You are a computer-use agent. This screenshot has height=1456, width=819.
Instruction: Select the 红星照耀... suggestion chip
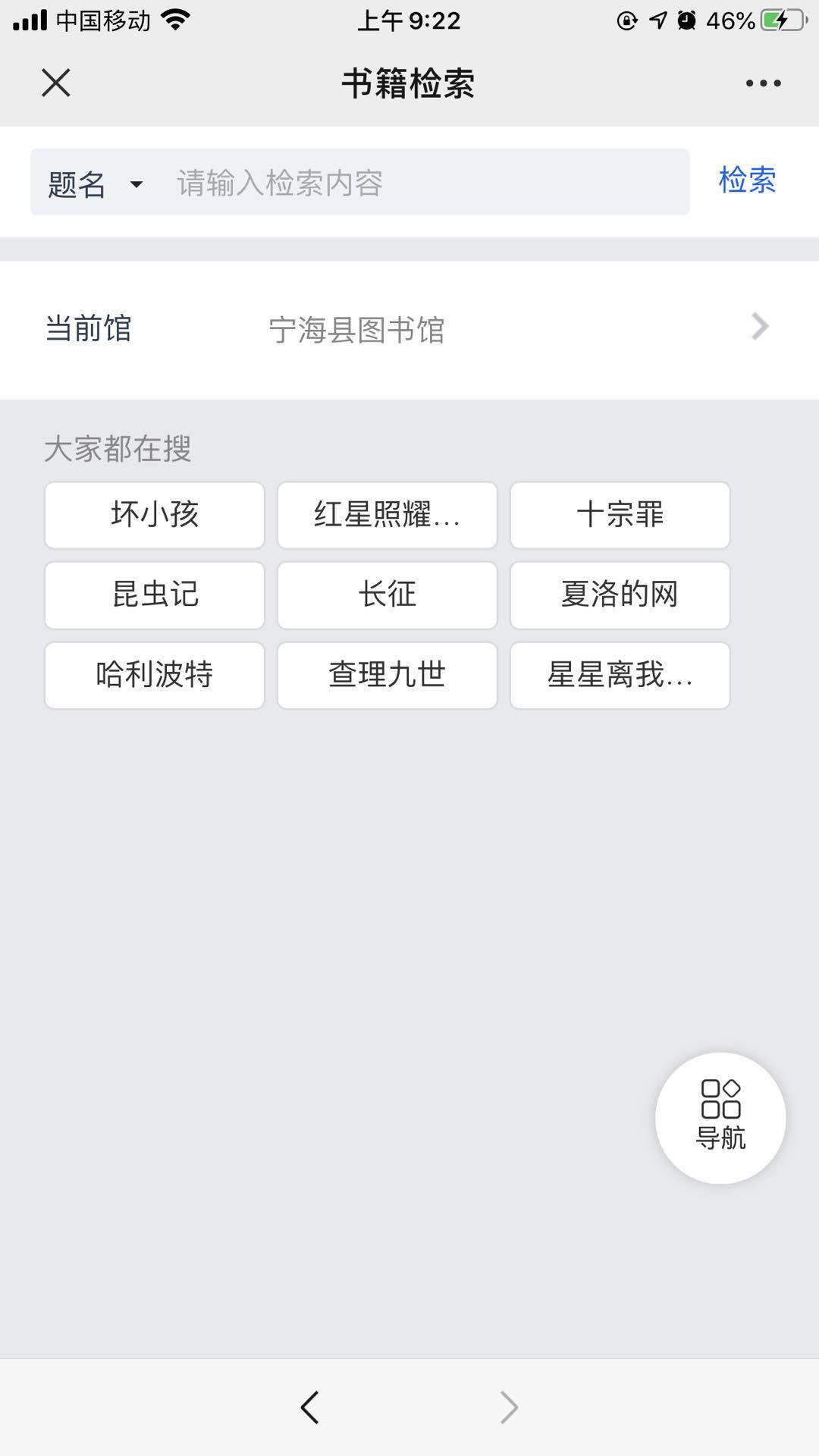387,515
